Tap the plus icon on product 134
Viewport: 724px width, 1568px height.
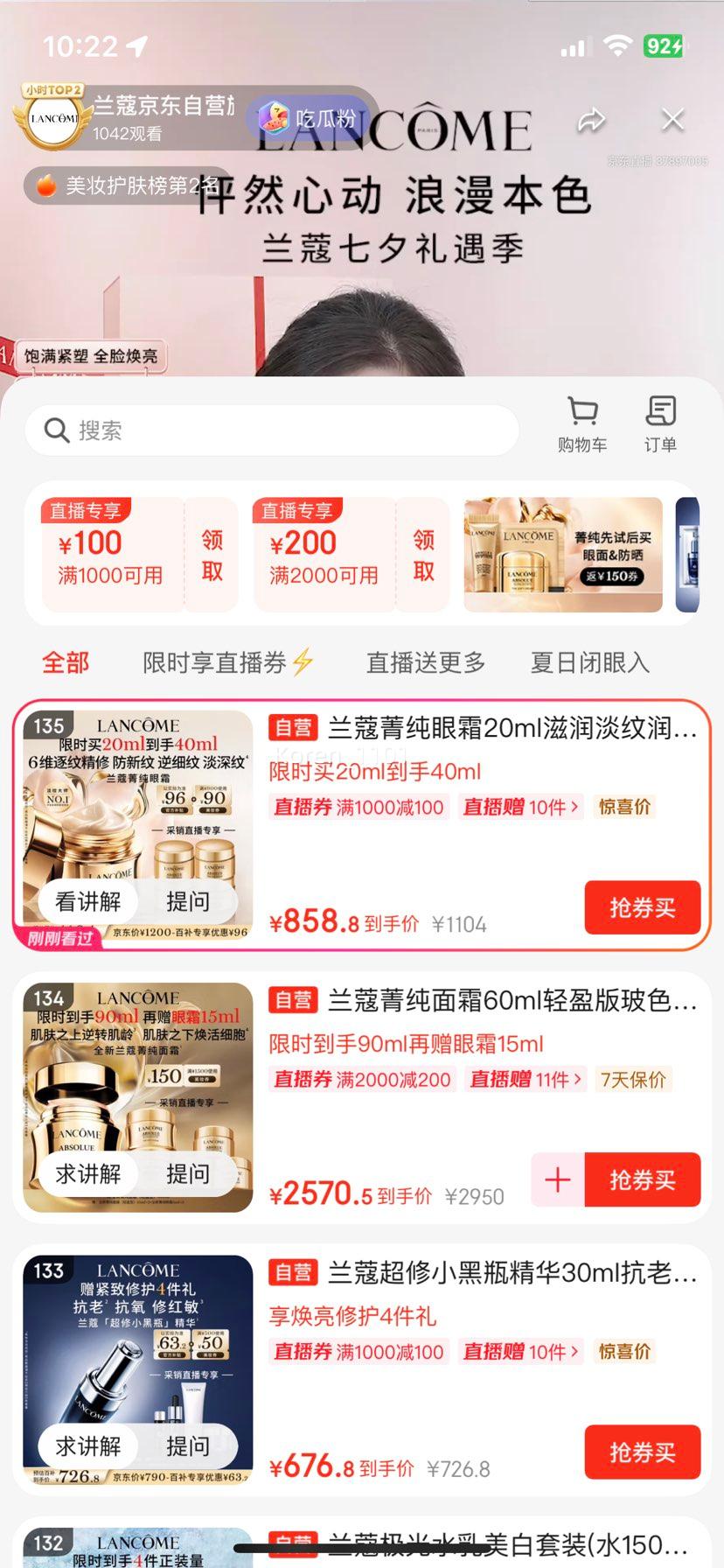558,1179
